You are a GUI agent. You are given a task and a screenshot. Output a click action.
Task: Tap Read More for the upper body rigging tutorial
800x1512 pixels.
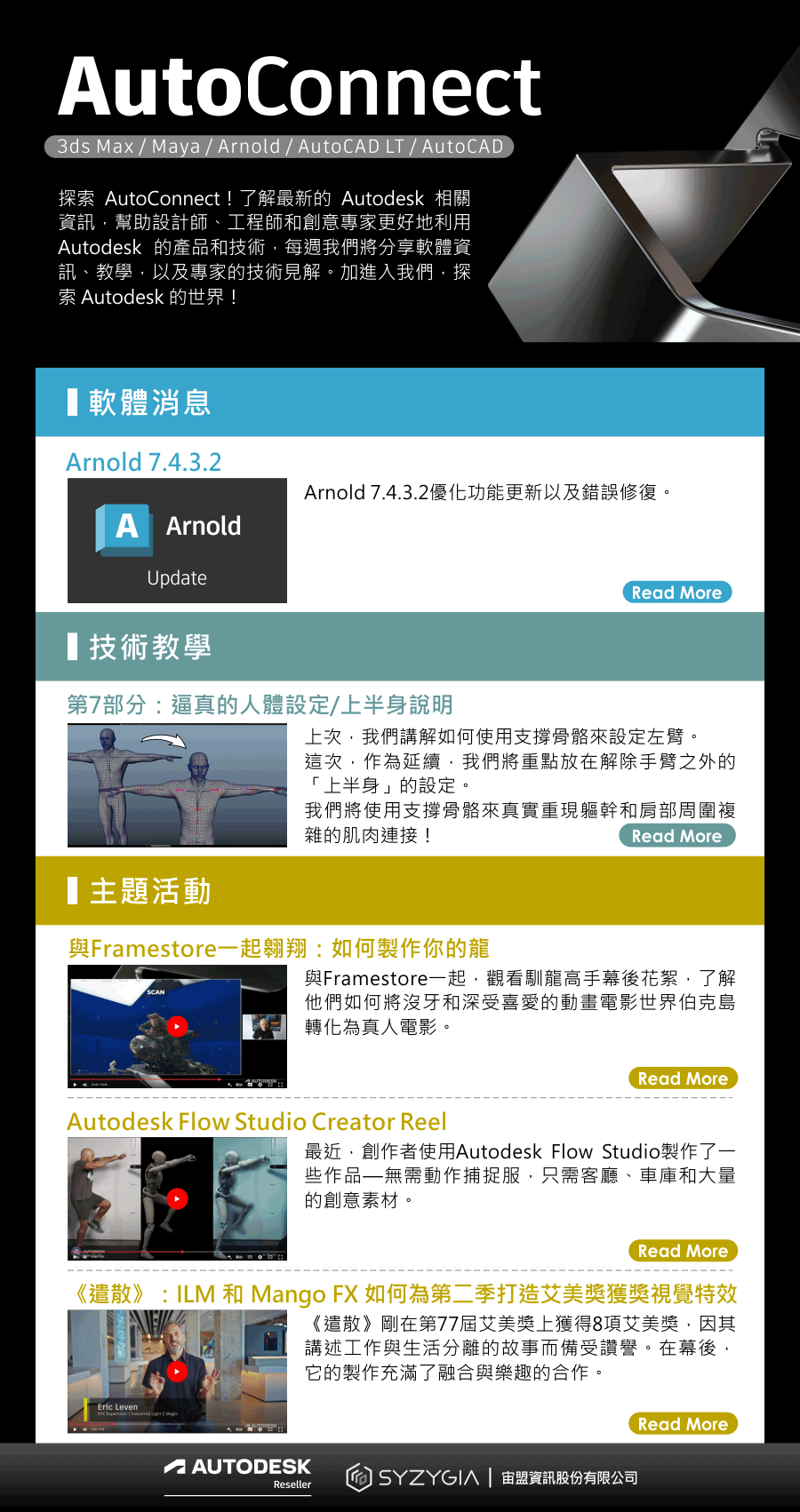pyautogui.click(x=676, y=836)
